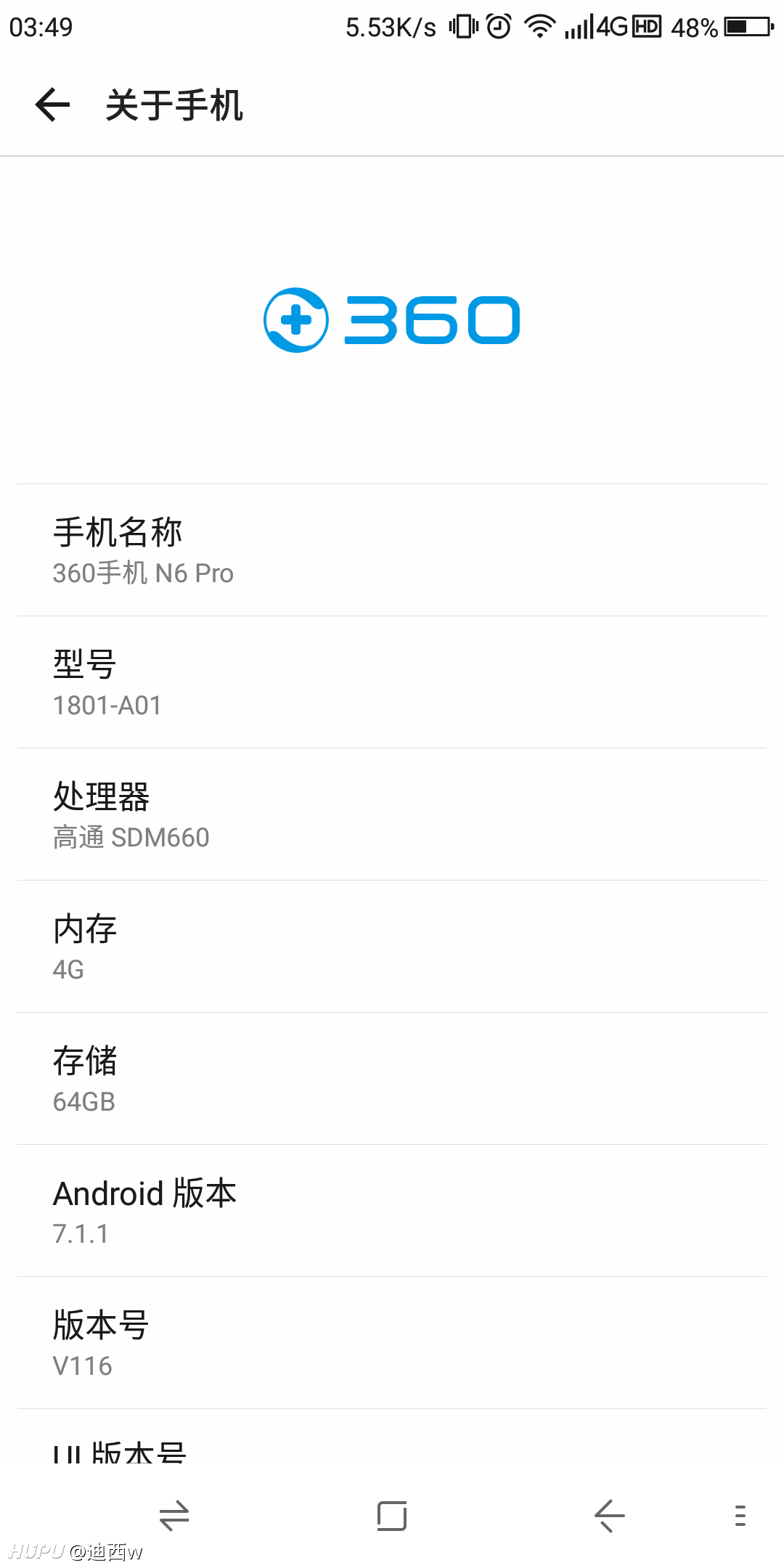Tap the 版本号 V116 row
Image resolution: width=784 pixels, height=1568 pixels.
[392, 1343]
